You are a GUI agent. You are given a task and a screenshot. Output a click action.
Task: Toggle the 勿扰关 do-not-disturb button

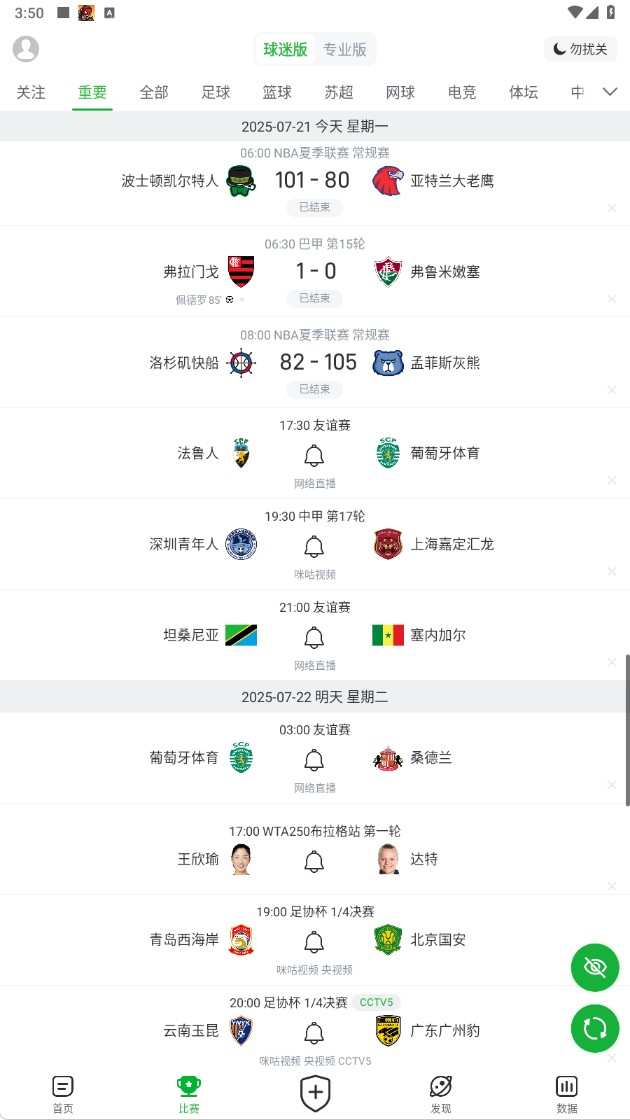tap(581, 49)
